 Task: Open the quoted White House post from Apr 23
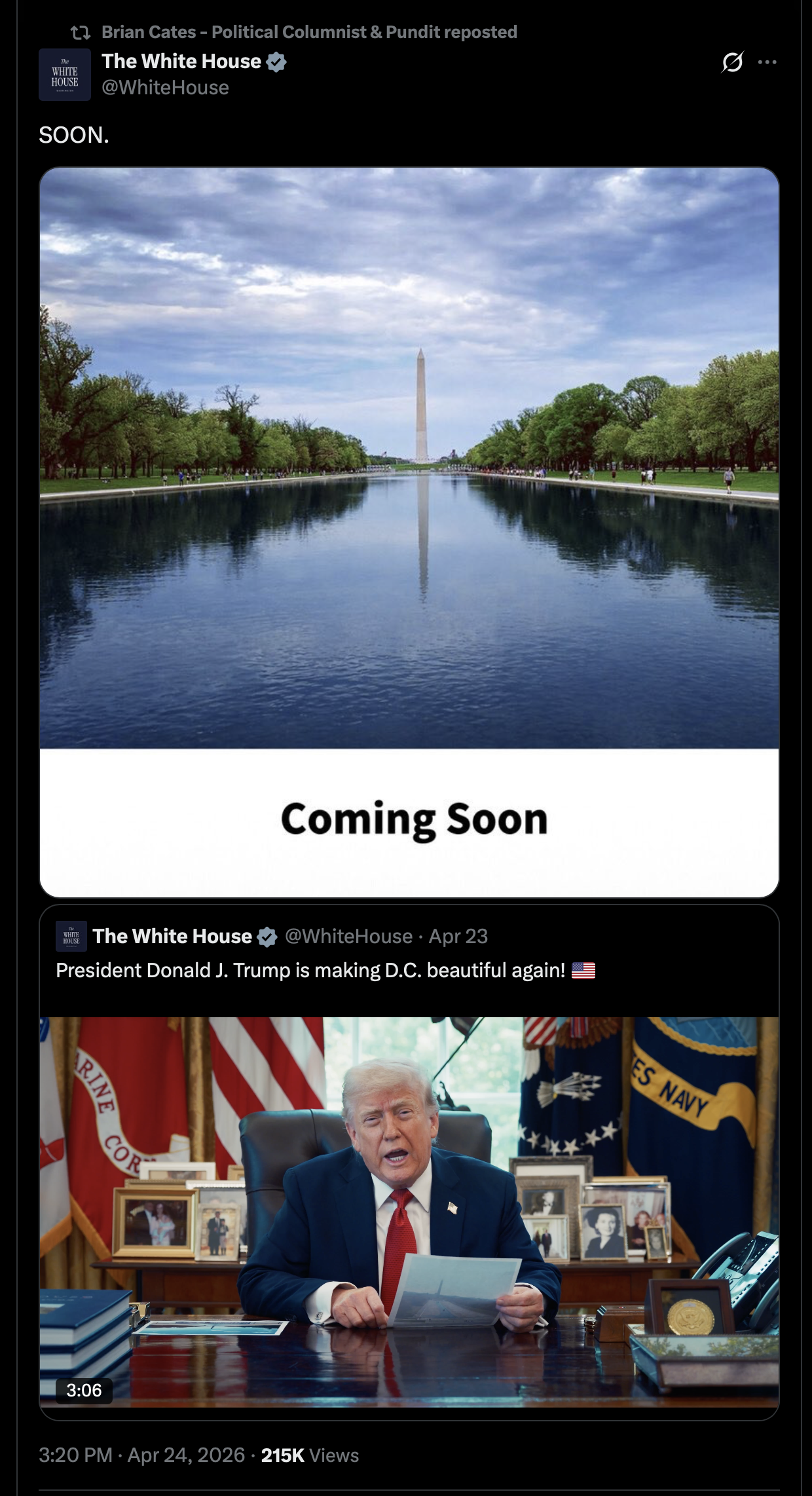[409, 970]
